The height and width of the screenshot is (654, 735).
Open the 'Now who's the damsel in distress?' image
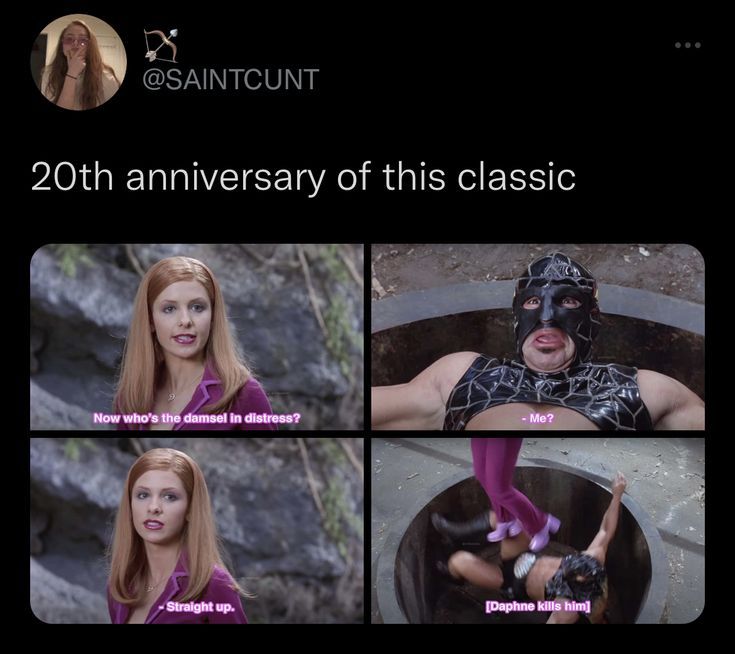click(197, 337)
